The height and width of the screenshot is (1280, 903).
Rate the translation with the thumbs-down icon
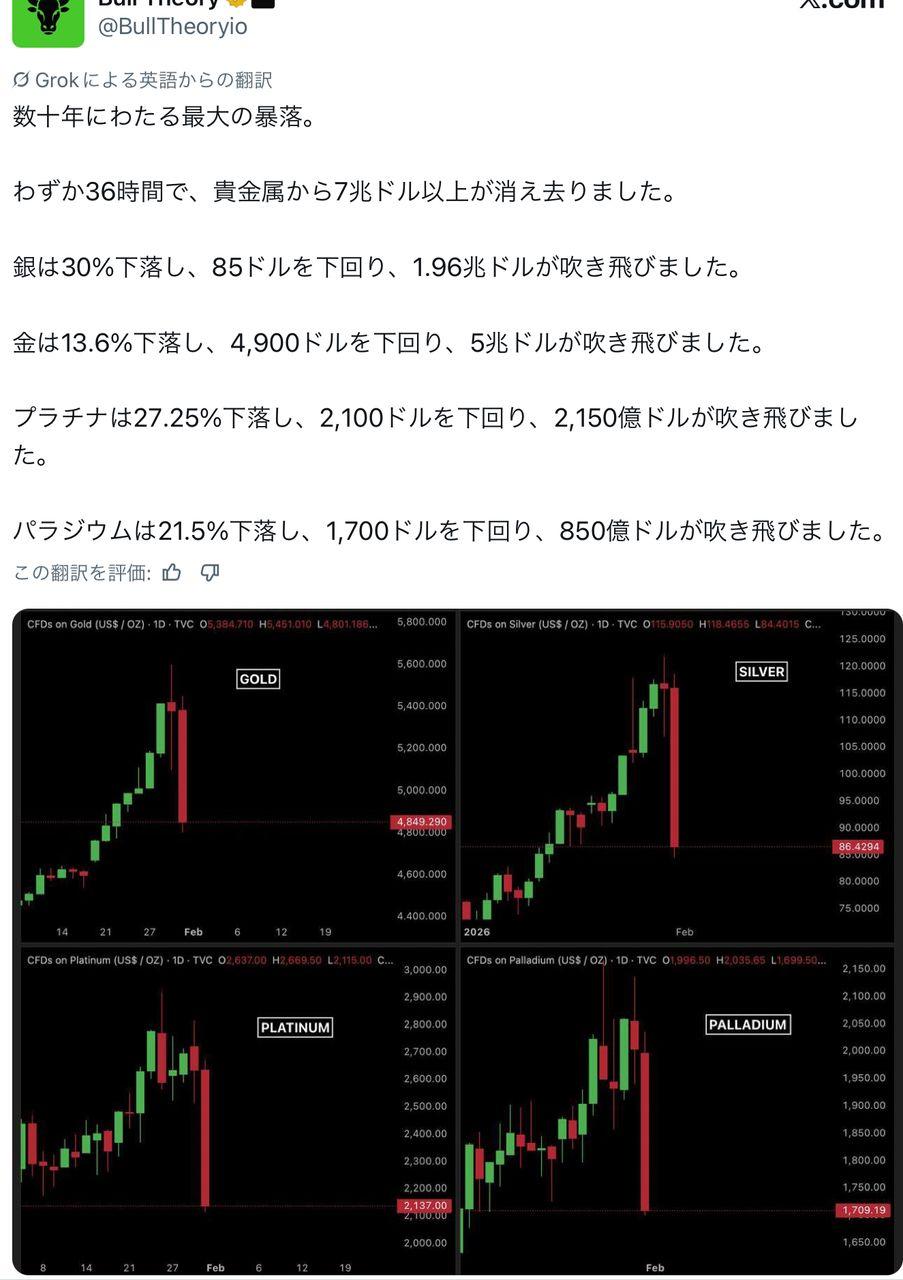[x=211, y=573]
